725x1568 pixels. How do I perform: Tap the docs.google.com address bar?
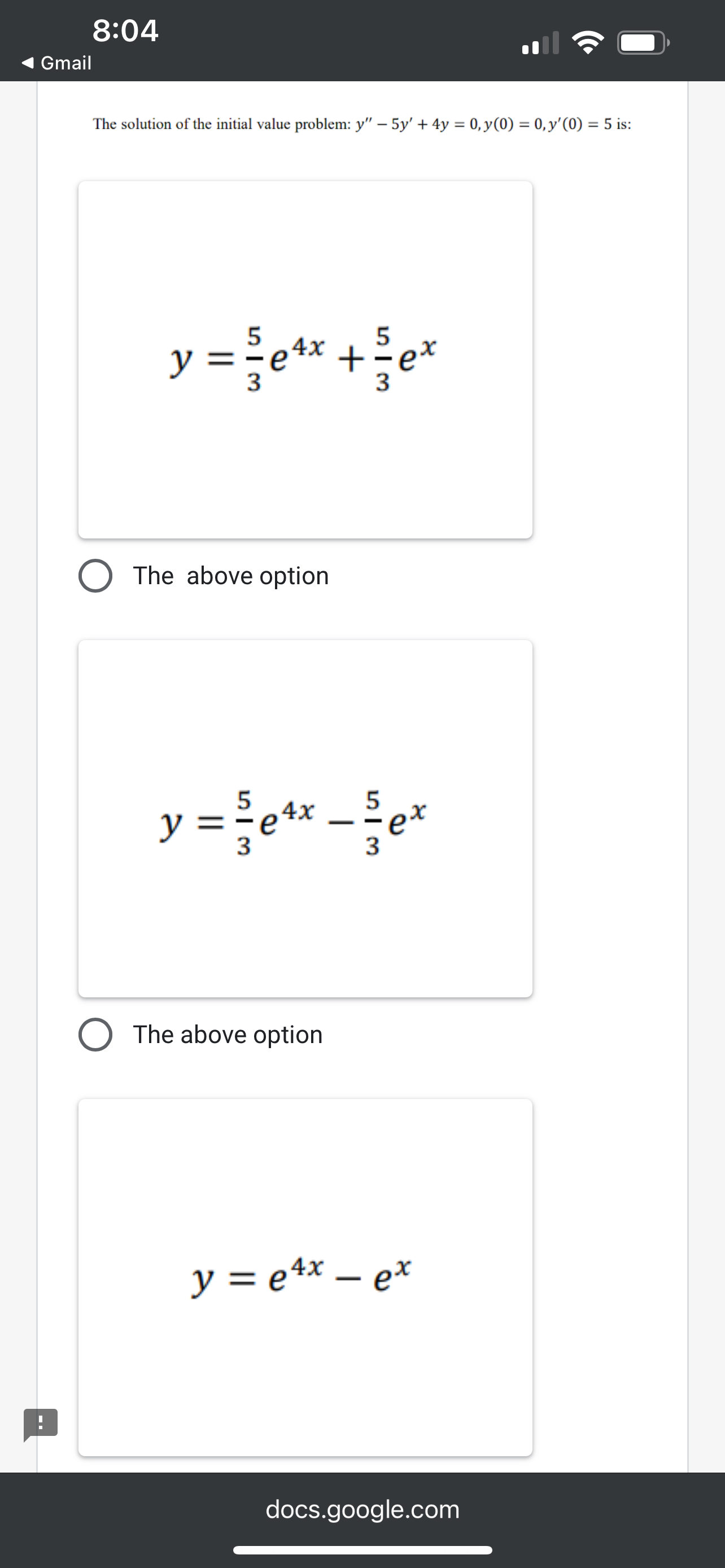click(x=362, y=1509)
